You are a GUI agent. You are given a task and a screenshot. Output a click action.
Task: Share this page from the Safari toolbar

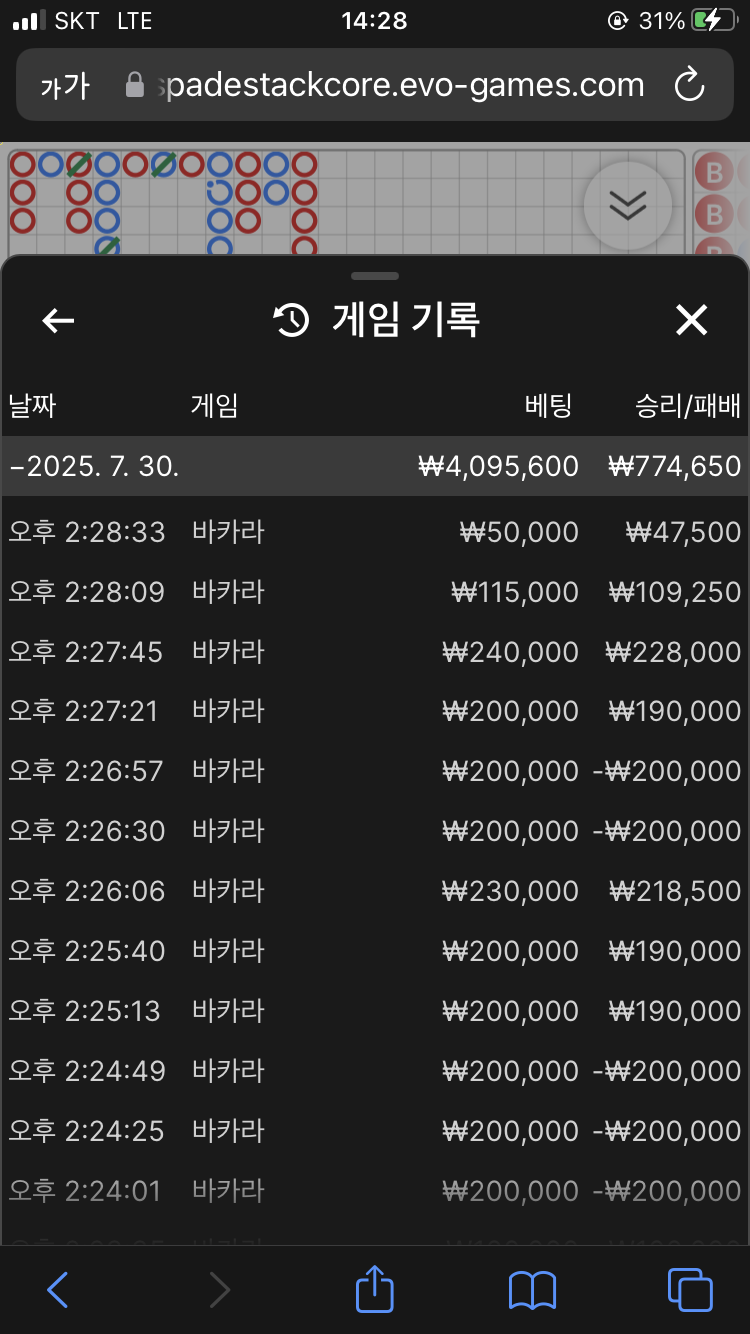coord(375,1288)
